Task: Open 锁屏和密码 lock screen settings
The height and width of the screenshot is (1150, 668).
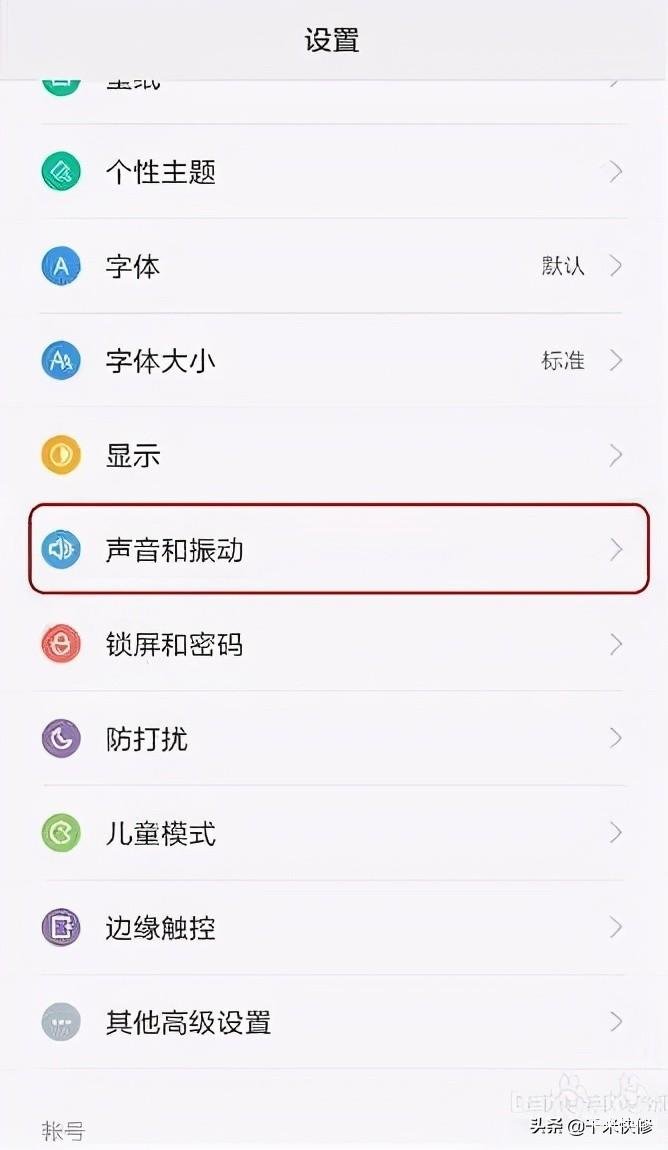Action: click(334, 644)
